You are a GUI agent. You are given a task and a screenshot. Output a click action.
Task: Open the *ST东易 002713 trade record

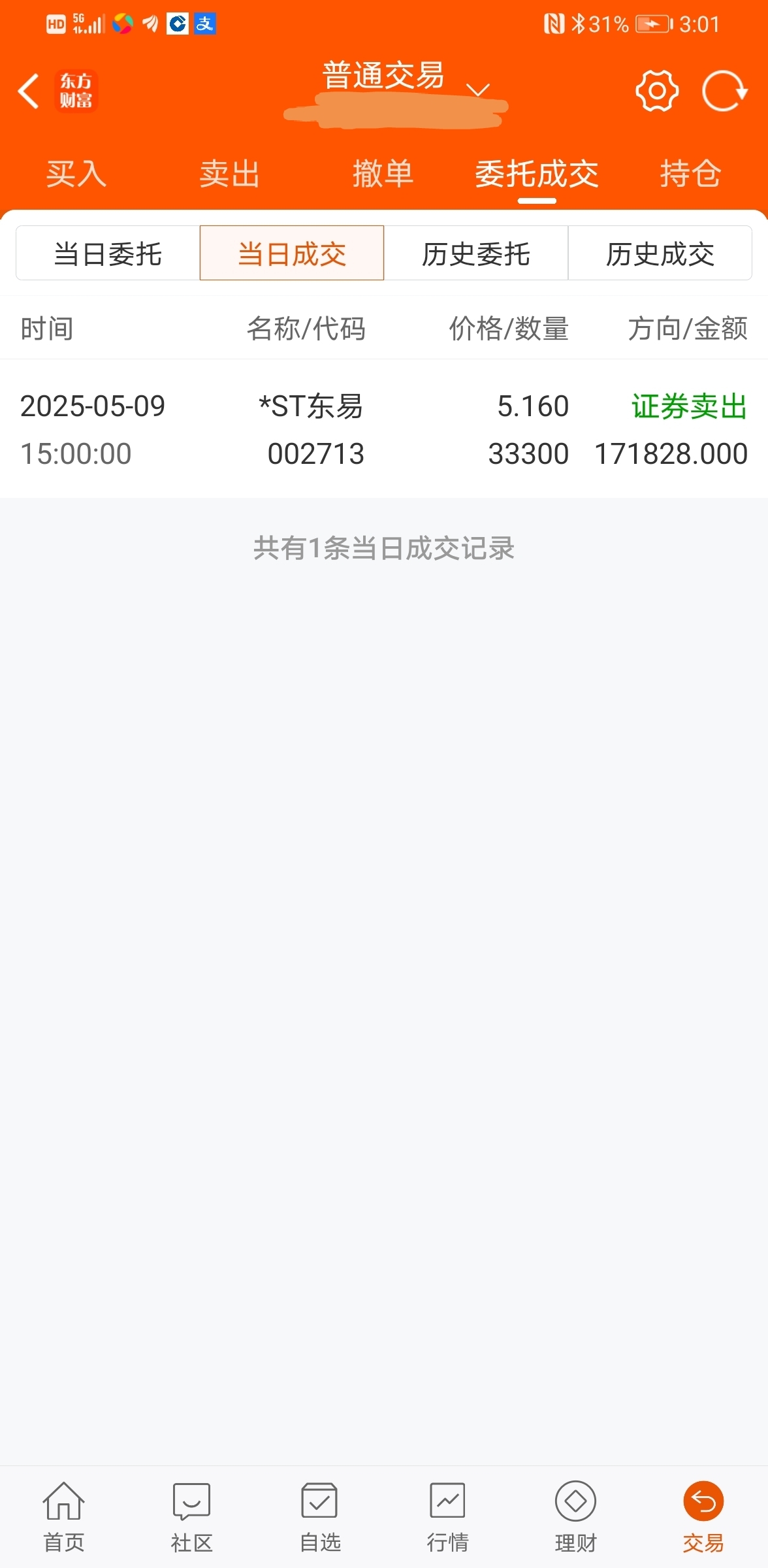click(384, 429)
